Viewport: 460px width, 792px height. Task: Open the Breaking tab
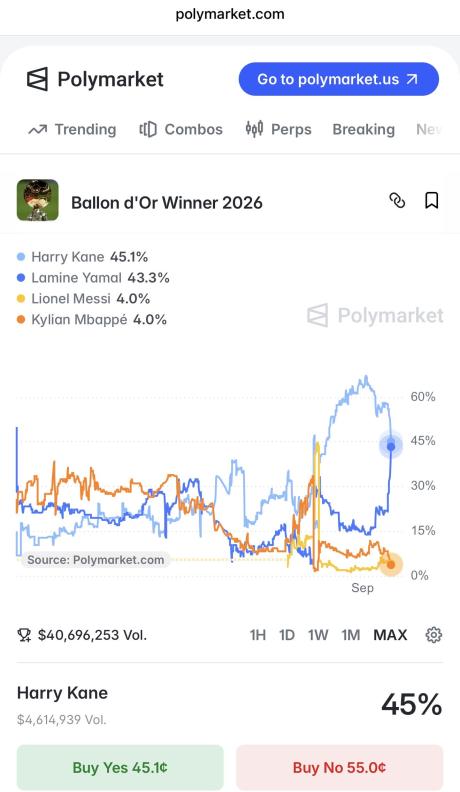click(x=364, y=130)
